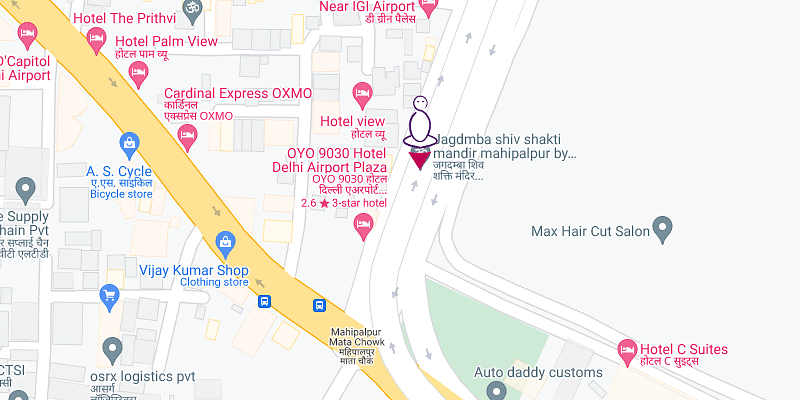Open the Hotel Palm View marker
This screenshot has height=400, width=800.
coord(97,40)
